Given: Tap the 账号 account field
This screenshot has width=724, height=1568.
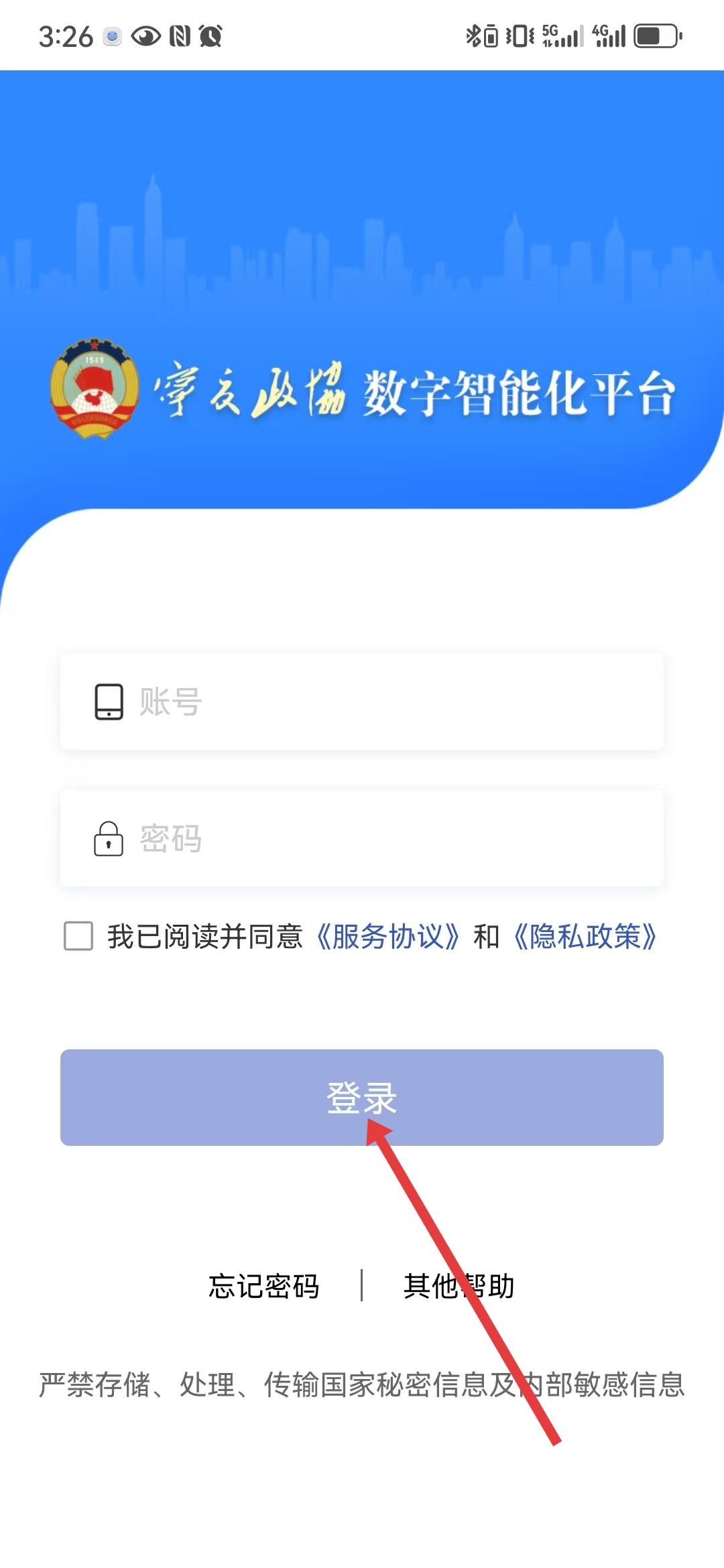Looking at the screenshot, I should click(x=362, y=702).
